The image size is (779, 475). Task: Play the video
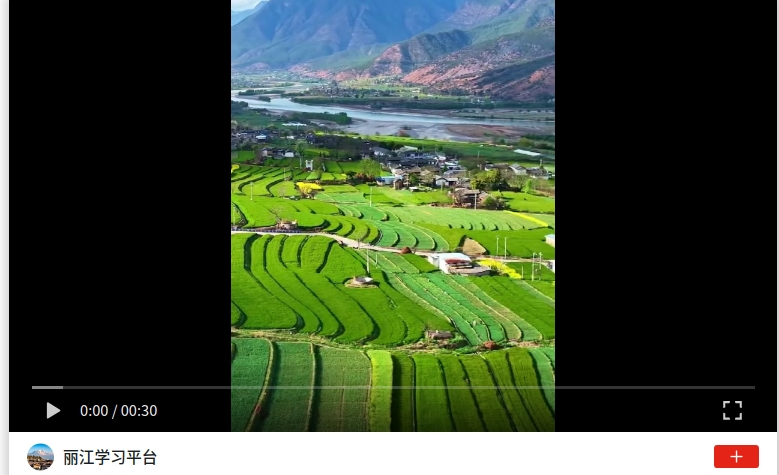coord(53,410)
